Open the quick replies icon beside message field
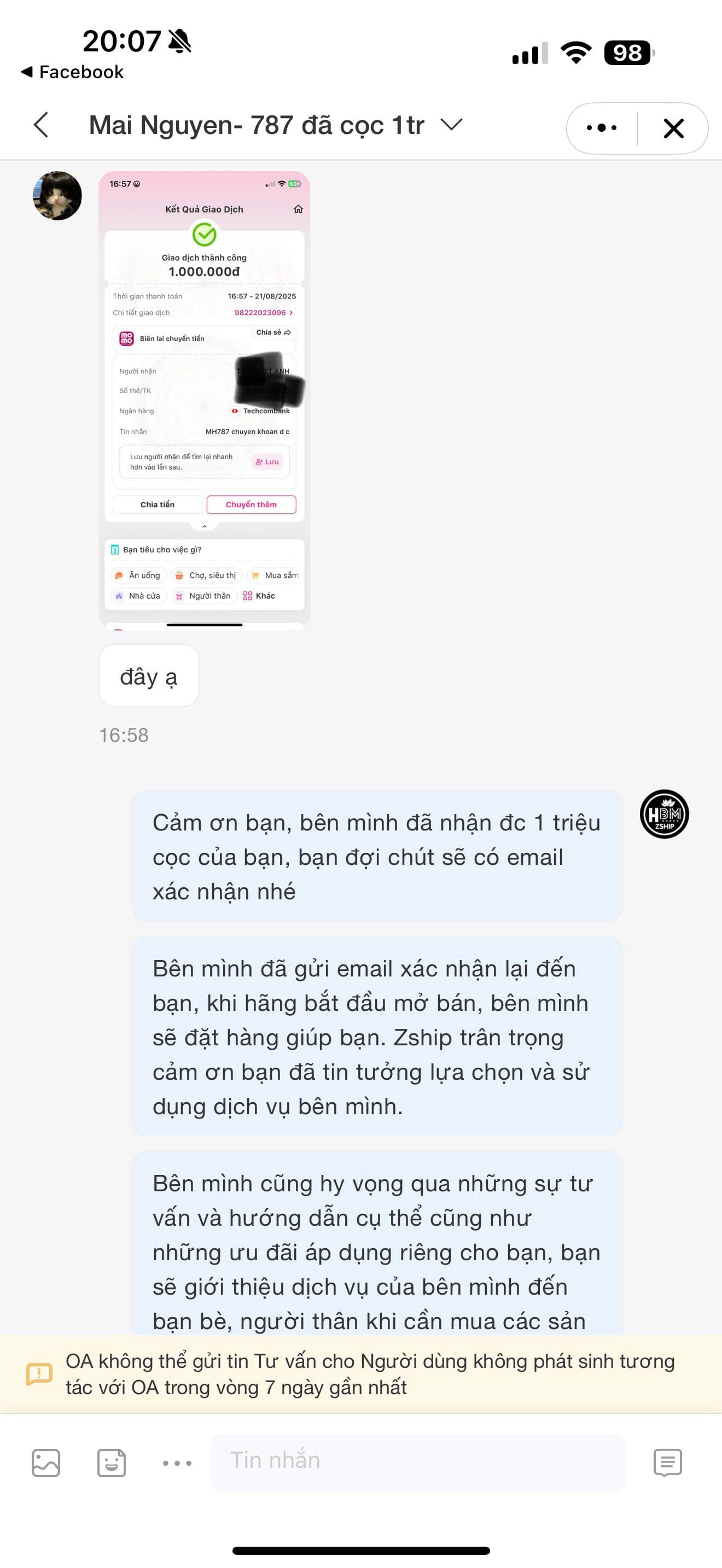This screenshot has width=722, height=1568. (x=667, y=1462)
